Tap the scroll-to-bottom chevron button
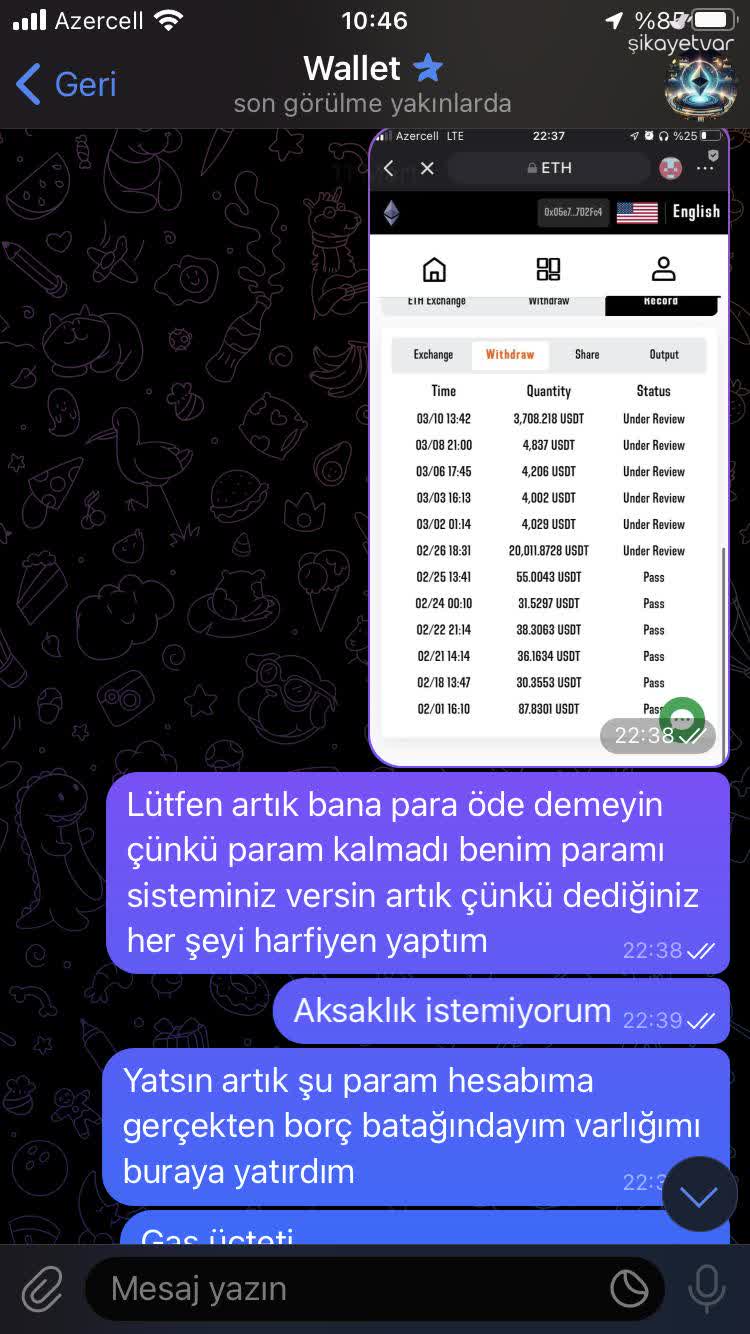Viewport: 750px width, 1334px height. point(699,1194)
